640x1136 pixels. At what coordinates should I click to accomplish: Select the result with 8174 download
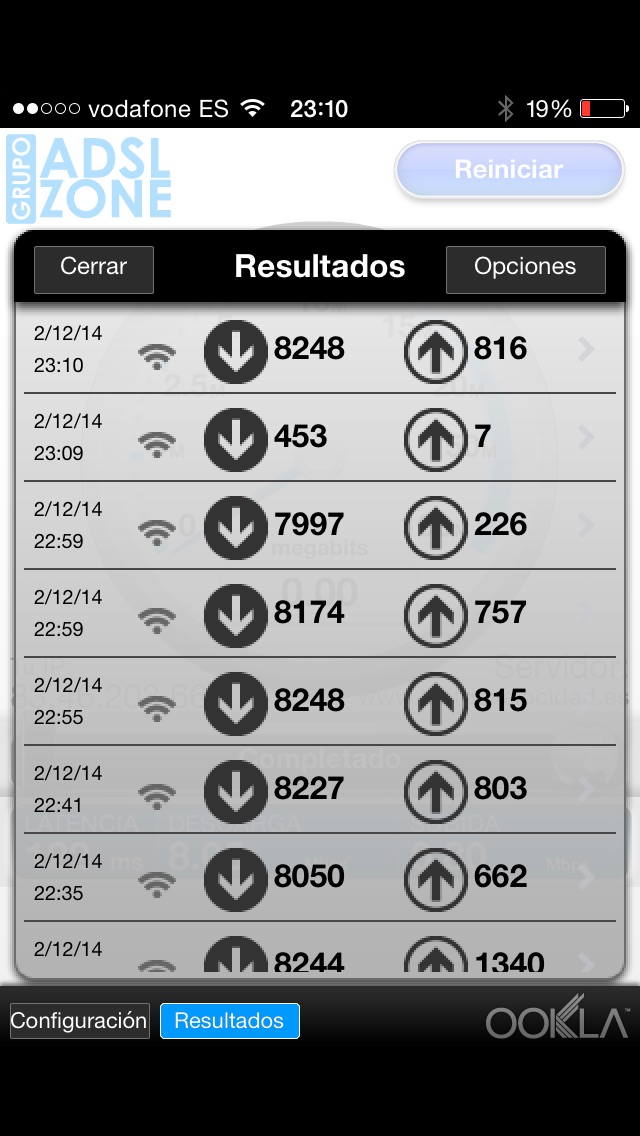pyautogui.click(x=320, y=613)
